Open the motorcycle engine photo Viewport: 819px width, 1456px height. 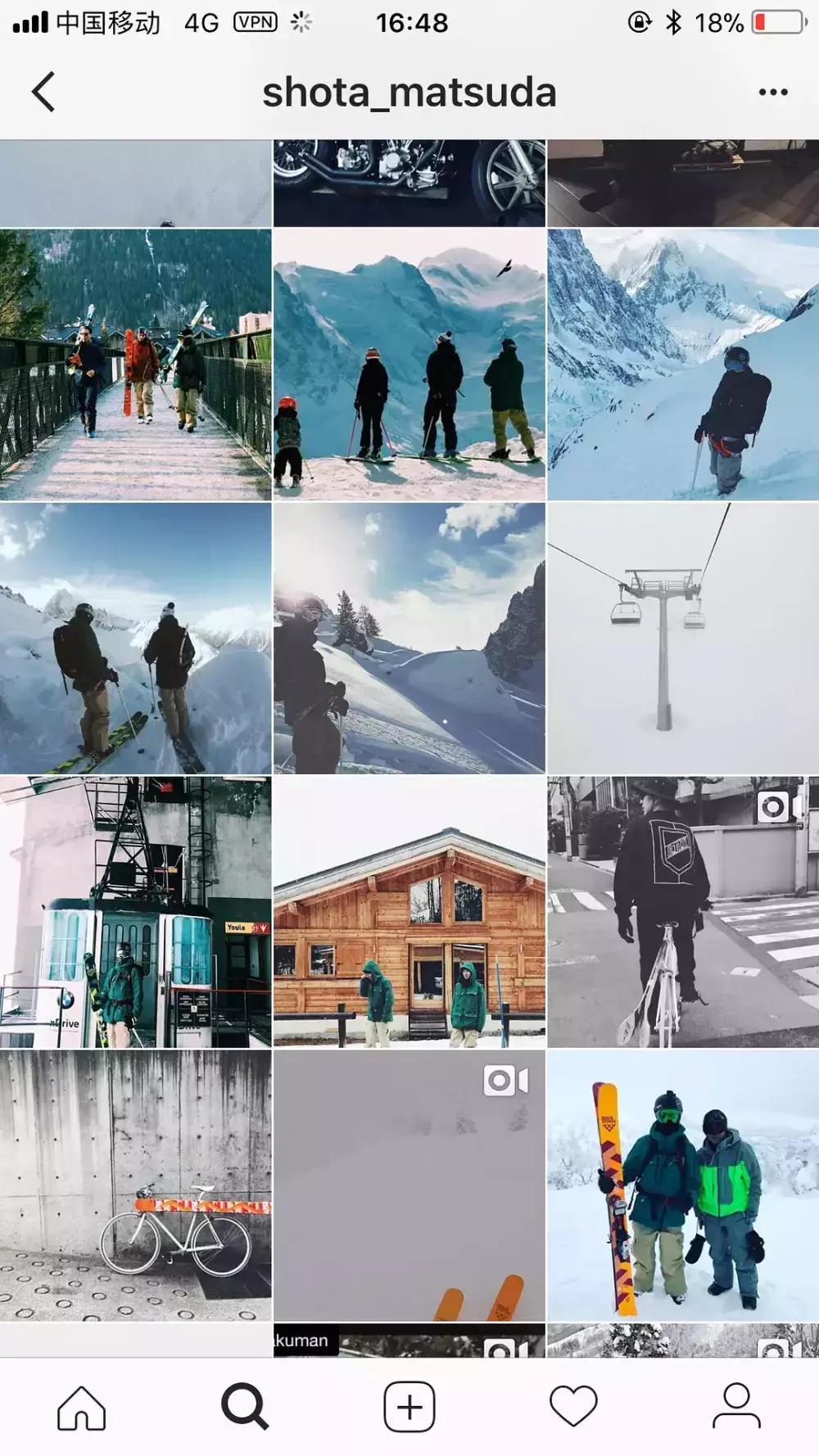coord(409,182)
